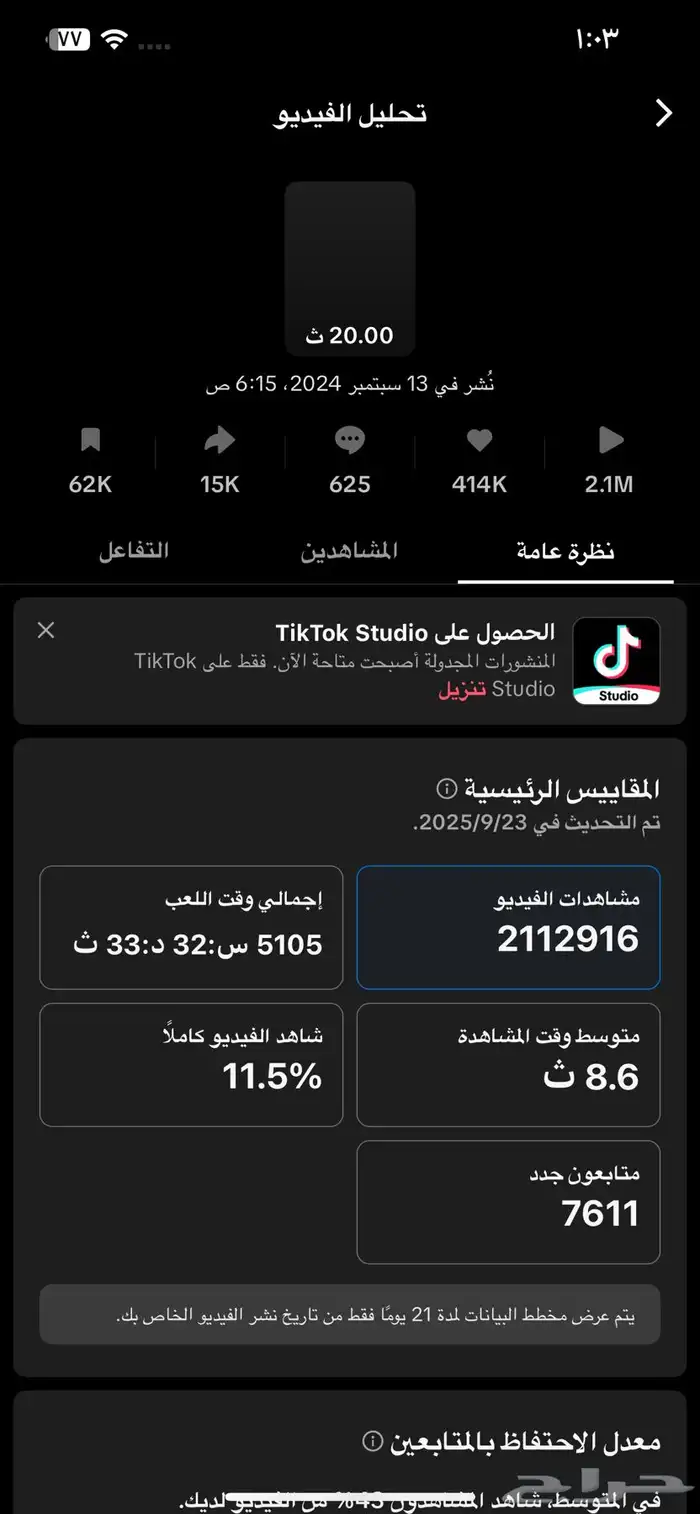The image size is (700, 1514).
Task: Select the متوسط وقت المشاهدة card
Action: click(x=508, y=1064)
